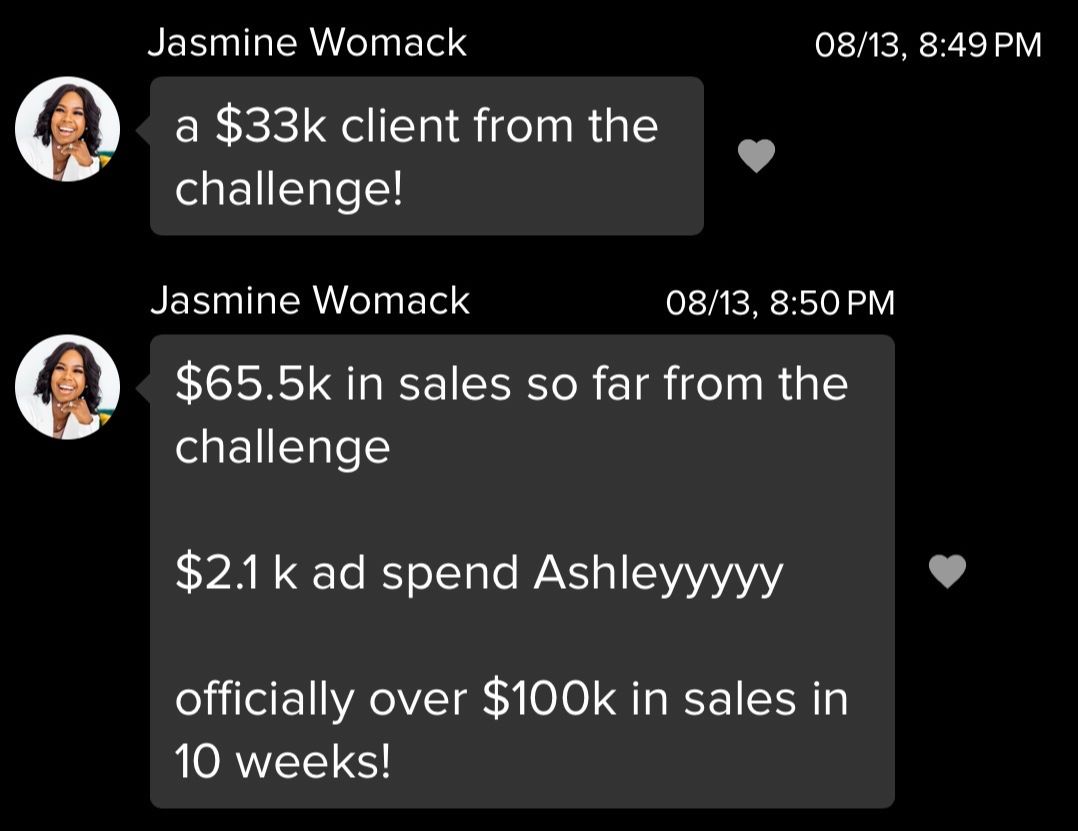The height and width of the screenshot is (831, 1078).
Task: Like the "$33k client from the challenge" message
Action: 756,156
